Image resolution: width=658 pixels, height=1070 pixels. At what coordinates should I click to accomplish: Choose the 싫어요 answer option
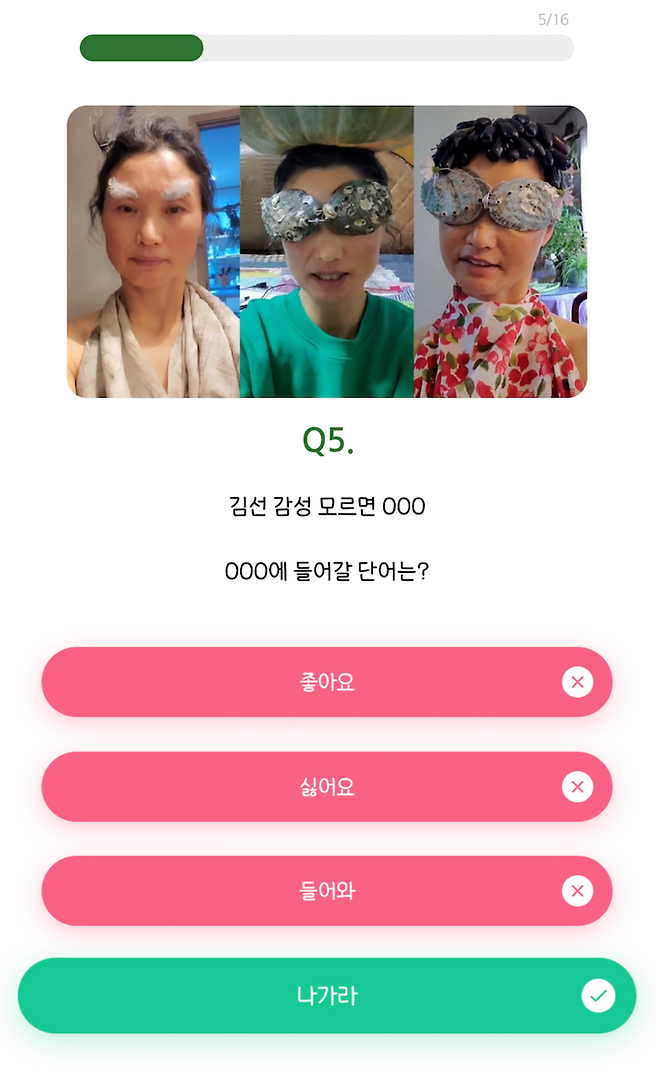(x=327, y=787)
